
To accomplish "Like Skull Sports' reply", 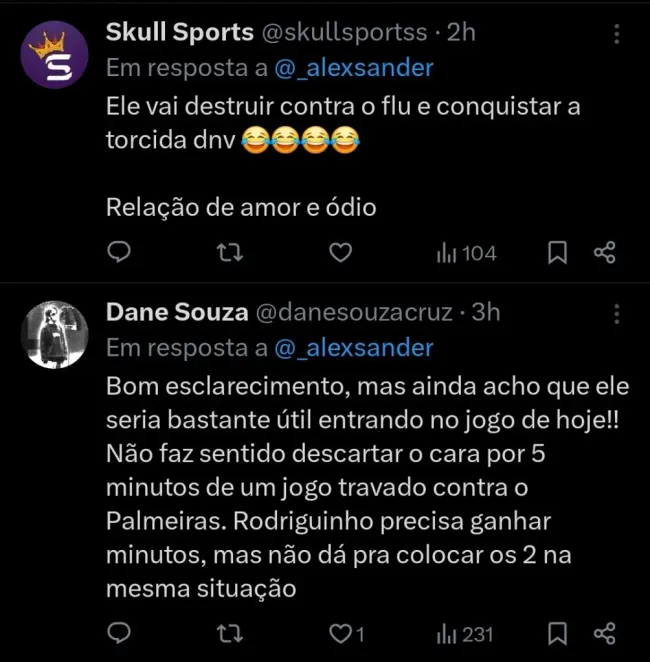I will [341, 253].
